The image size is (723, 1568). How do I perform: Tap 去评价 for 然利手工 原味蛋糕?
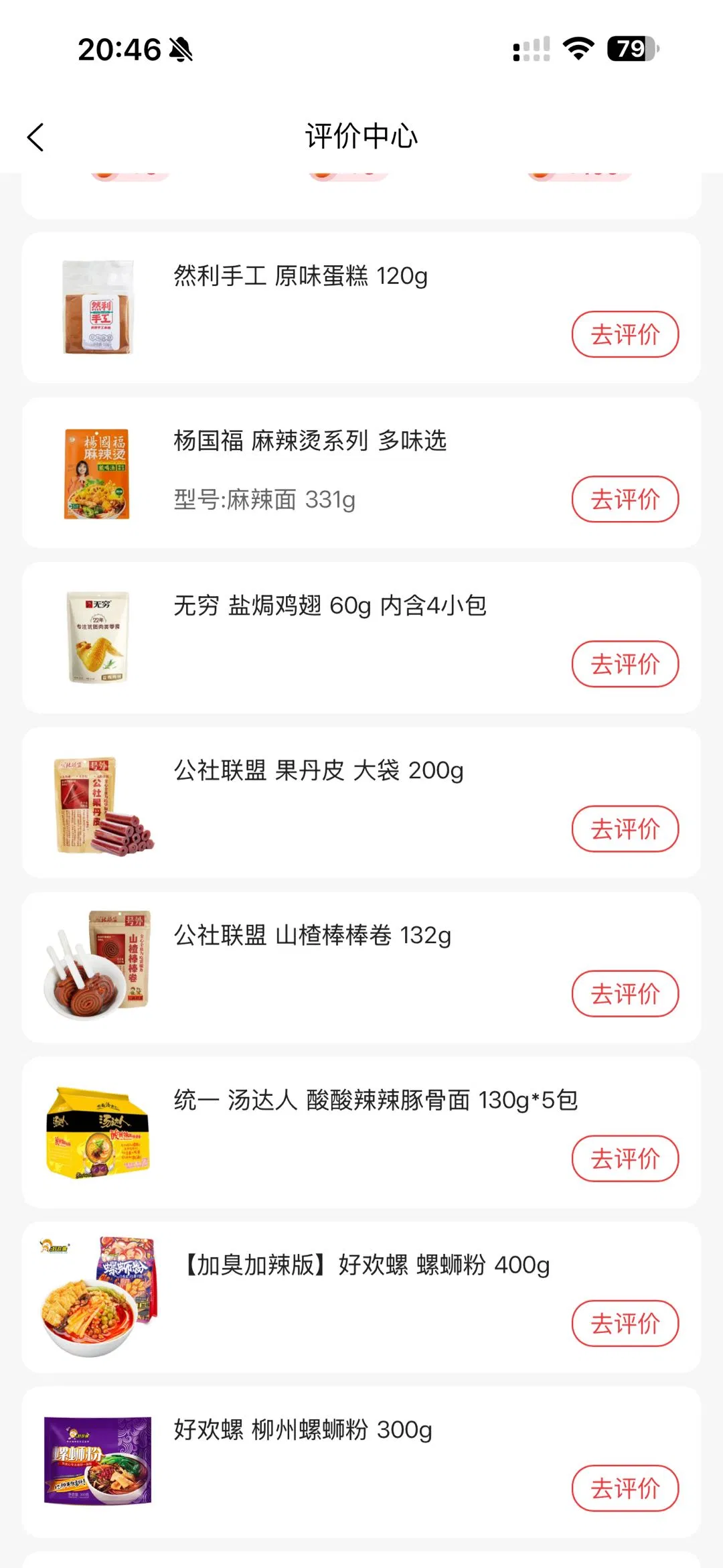click(x=625, y=334)
